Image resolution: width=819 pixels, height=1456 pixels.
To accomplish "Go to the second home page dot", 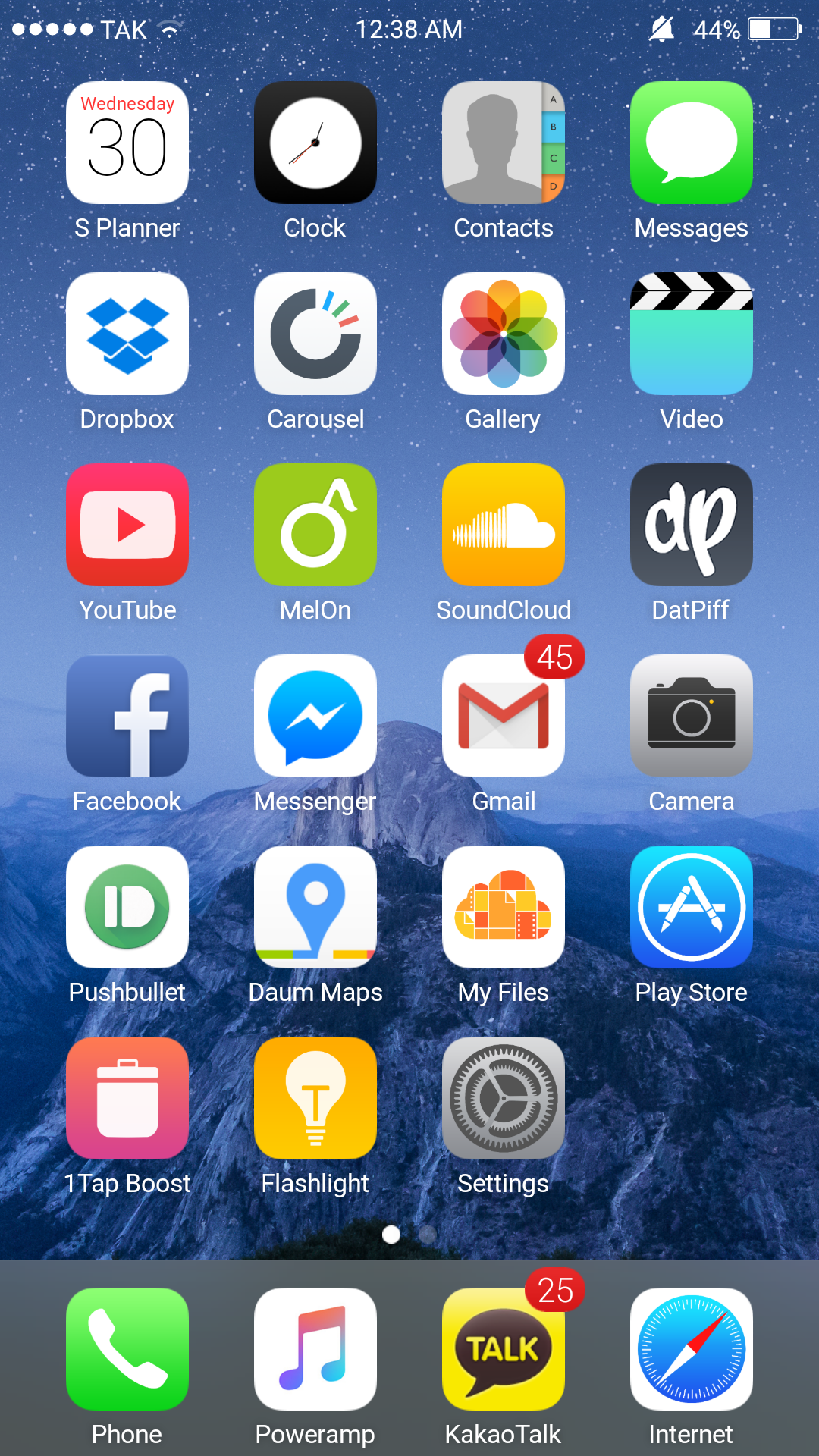I will (x=428, y=1235).
